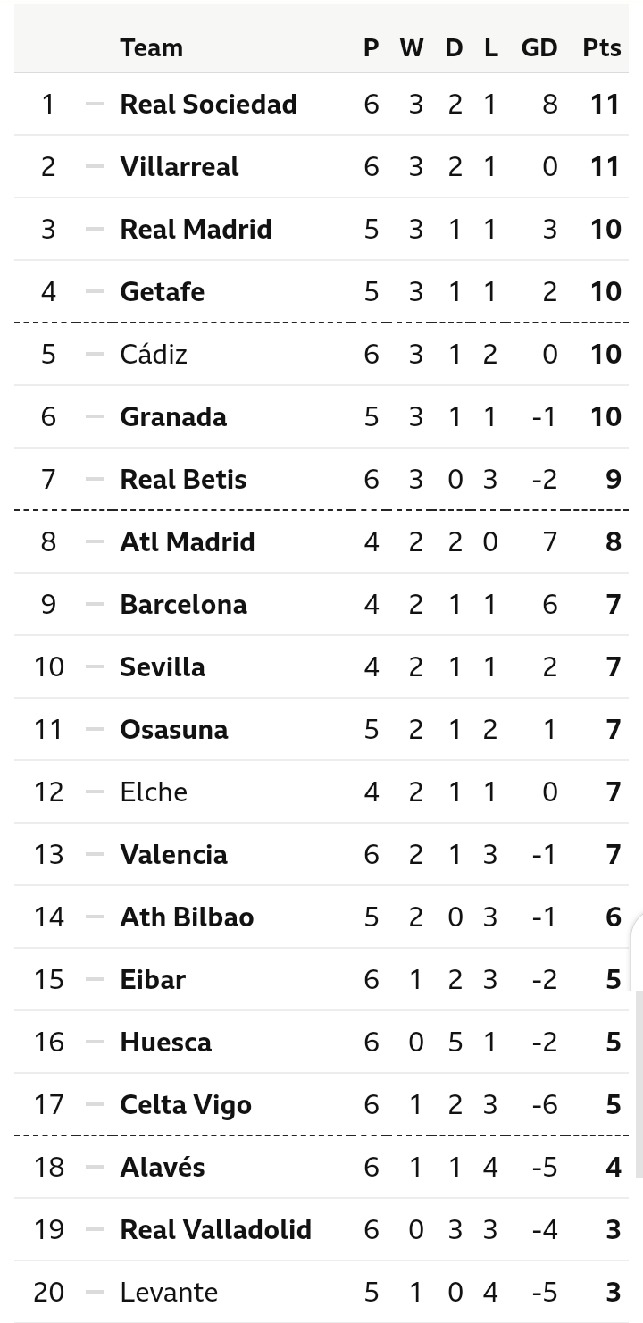This screenshot has width=643, height=1323.
Task: Open Villarreal team link
Action: coord(179,166)
